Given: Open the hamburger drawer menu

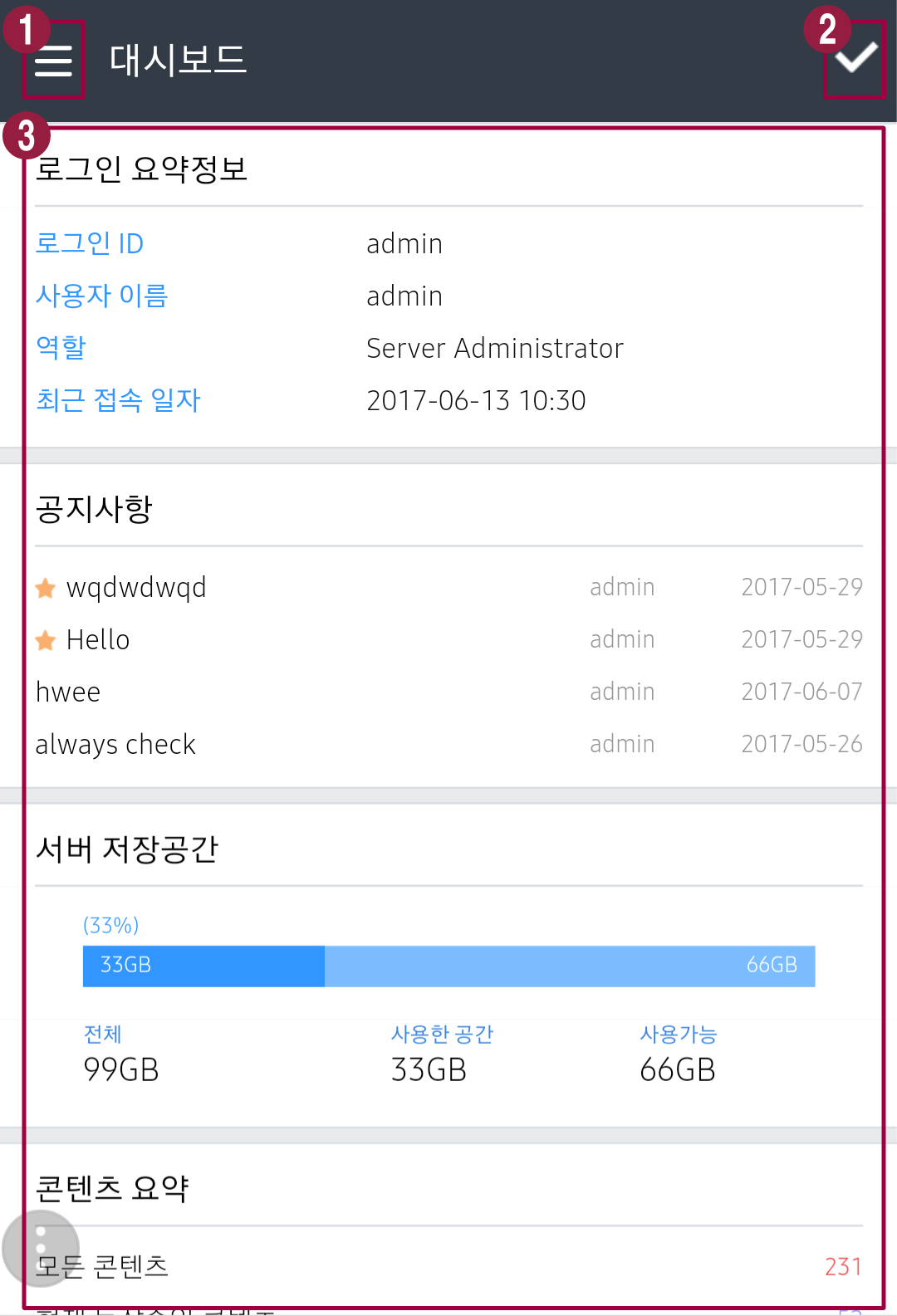Looking at the screenshot, I should coord(53,61).
